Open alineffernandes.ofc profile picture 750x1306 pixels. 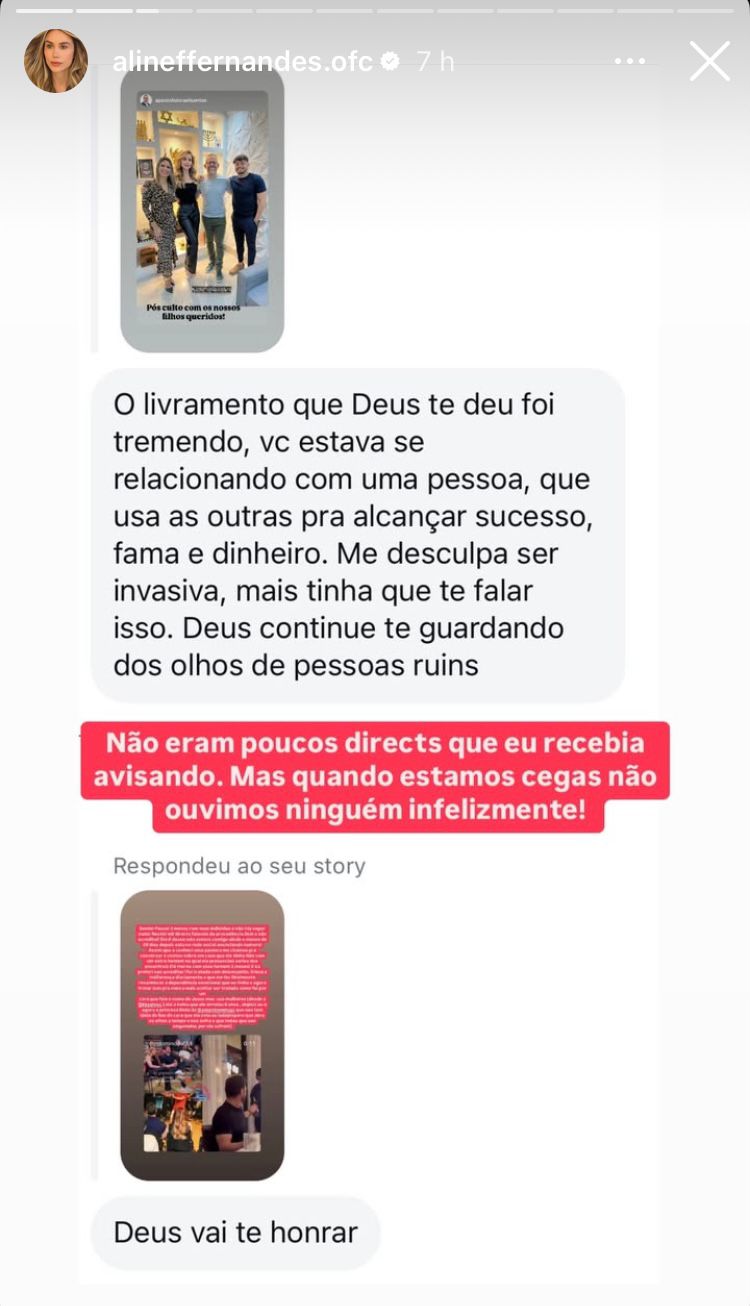point(56,61)
